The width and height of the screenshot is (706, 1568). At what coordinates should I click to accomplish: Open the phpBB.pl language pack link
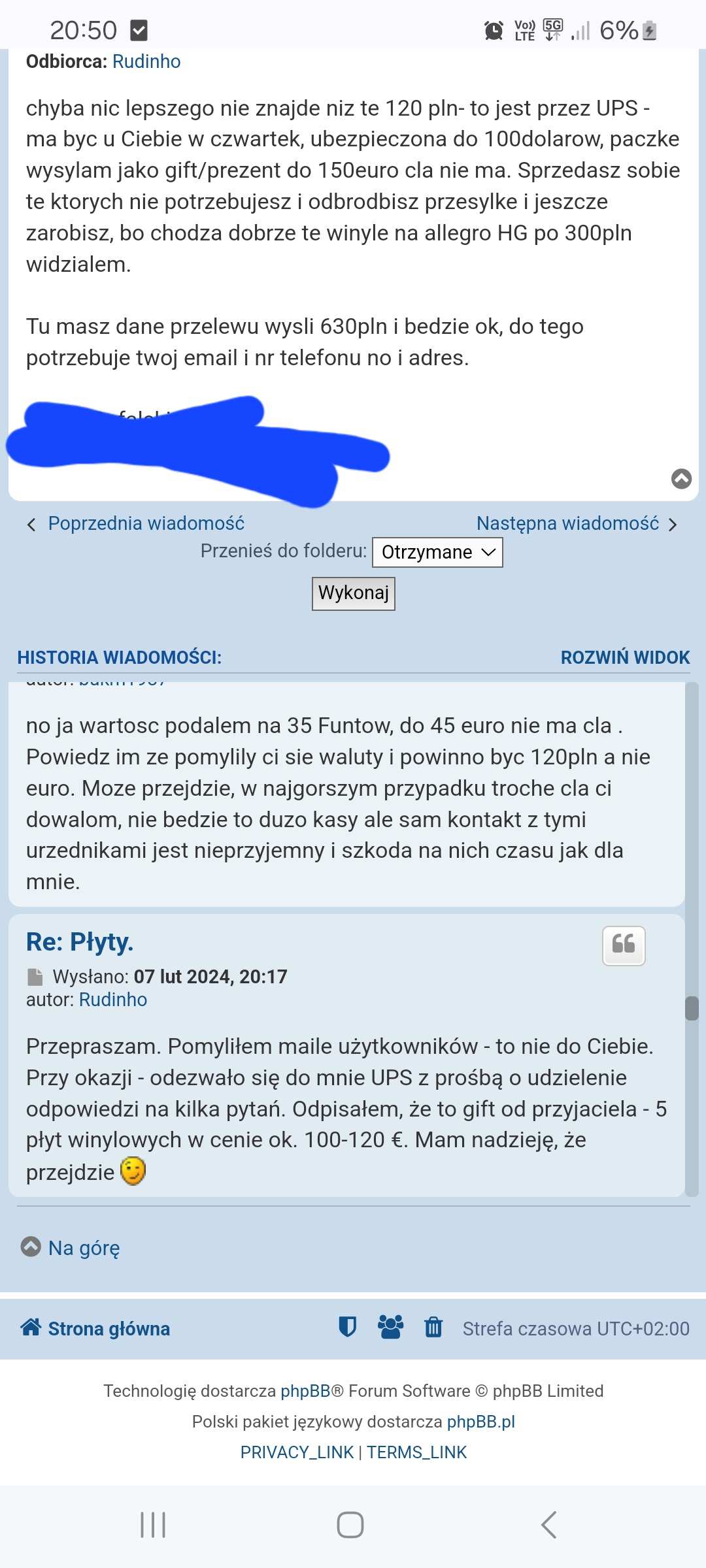tap(480, 1422)
